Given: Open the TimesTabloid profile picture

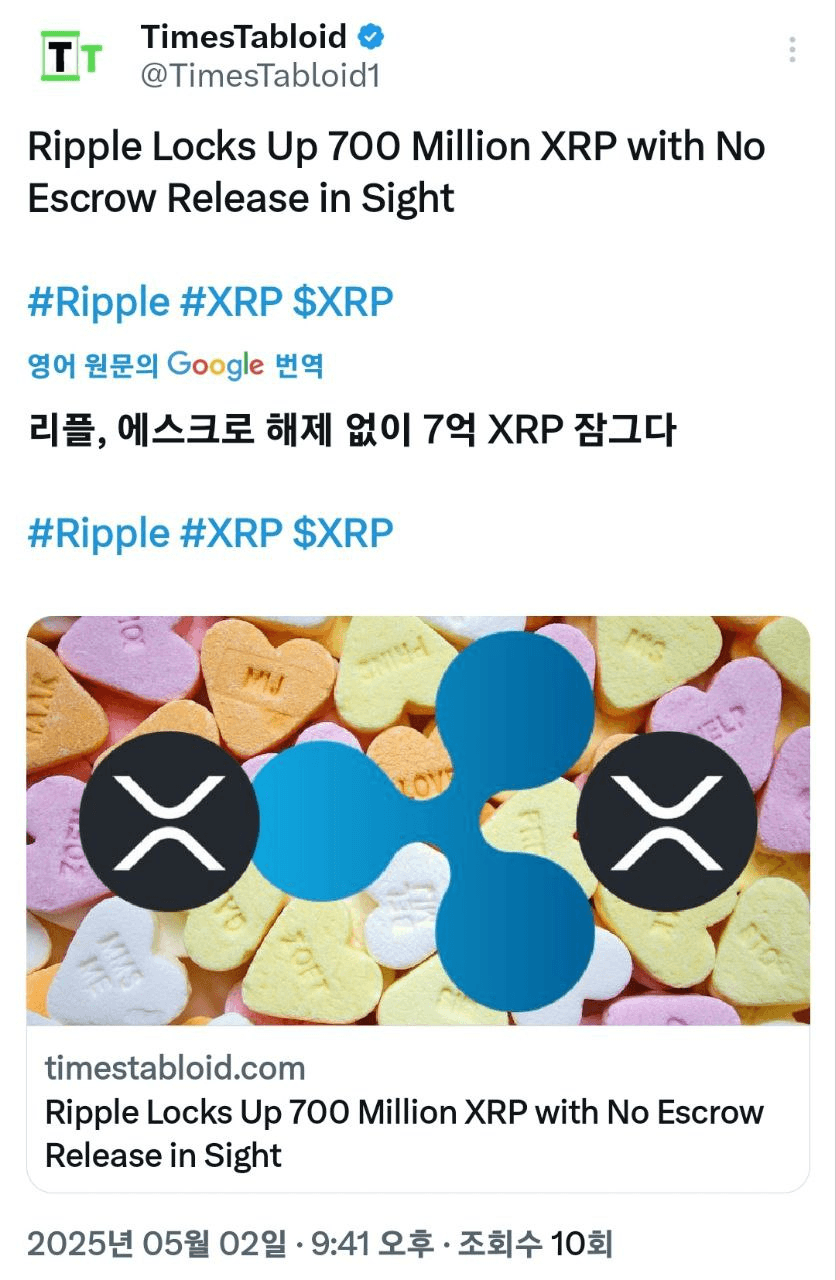Looking at the screenshot, I should (x=70, y=55).
